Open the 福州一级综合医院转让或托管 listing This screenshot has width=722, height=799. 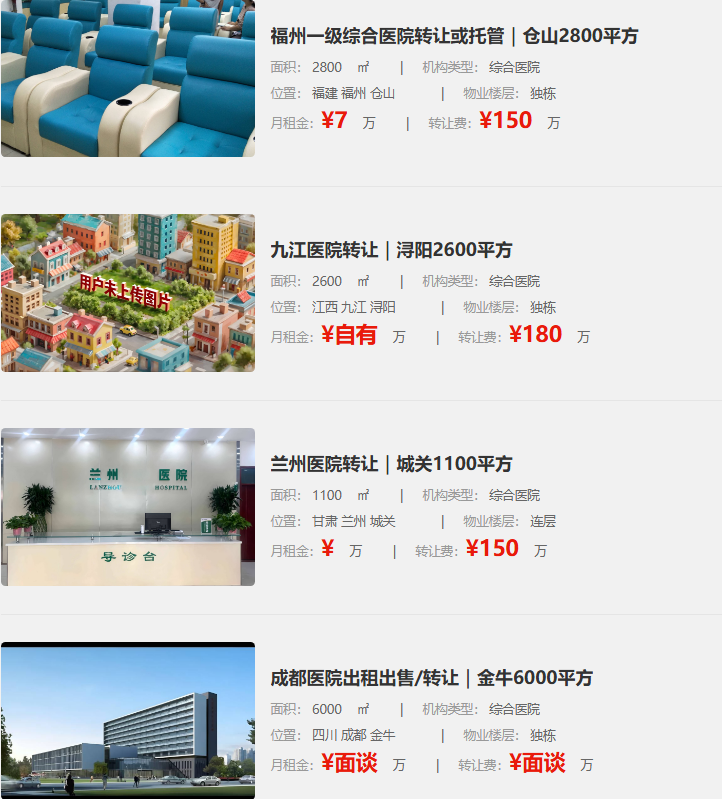pos(454,36)
